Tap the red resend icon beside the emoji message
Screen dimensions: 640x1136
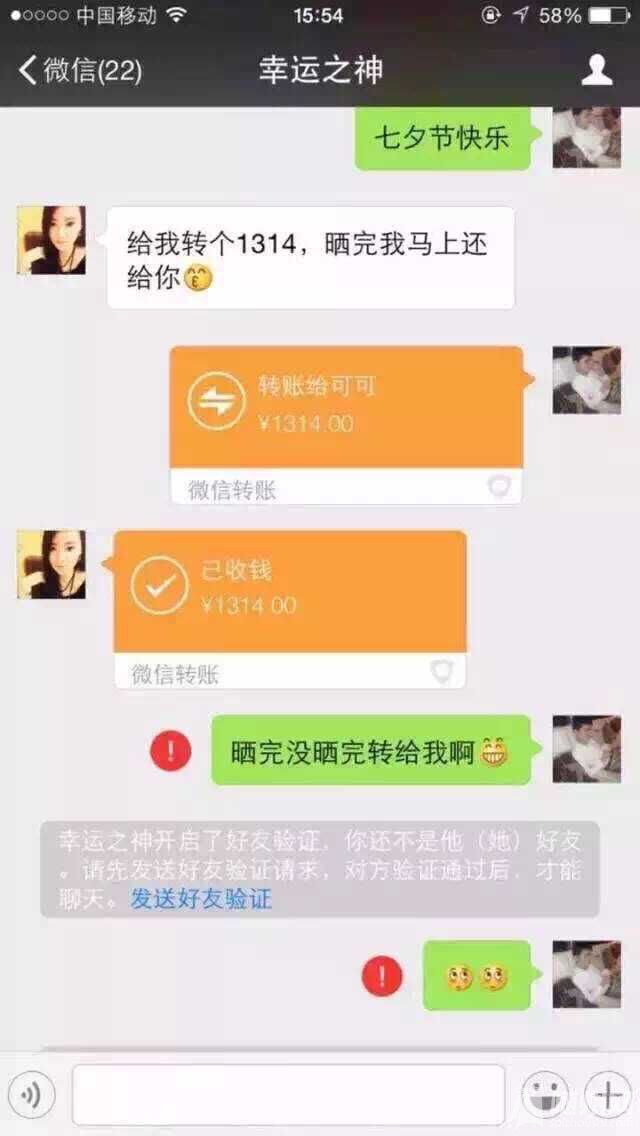tap(381, 975)
